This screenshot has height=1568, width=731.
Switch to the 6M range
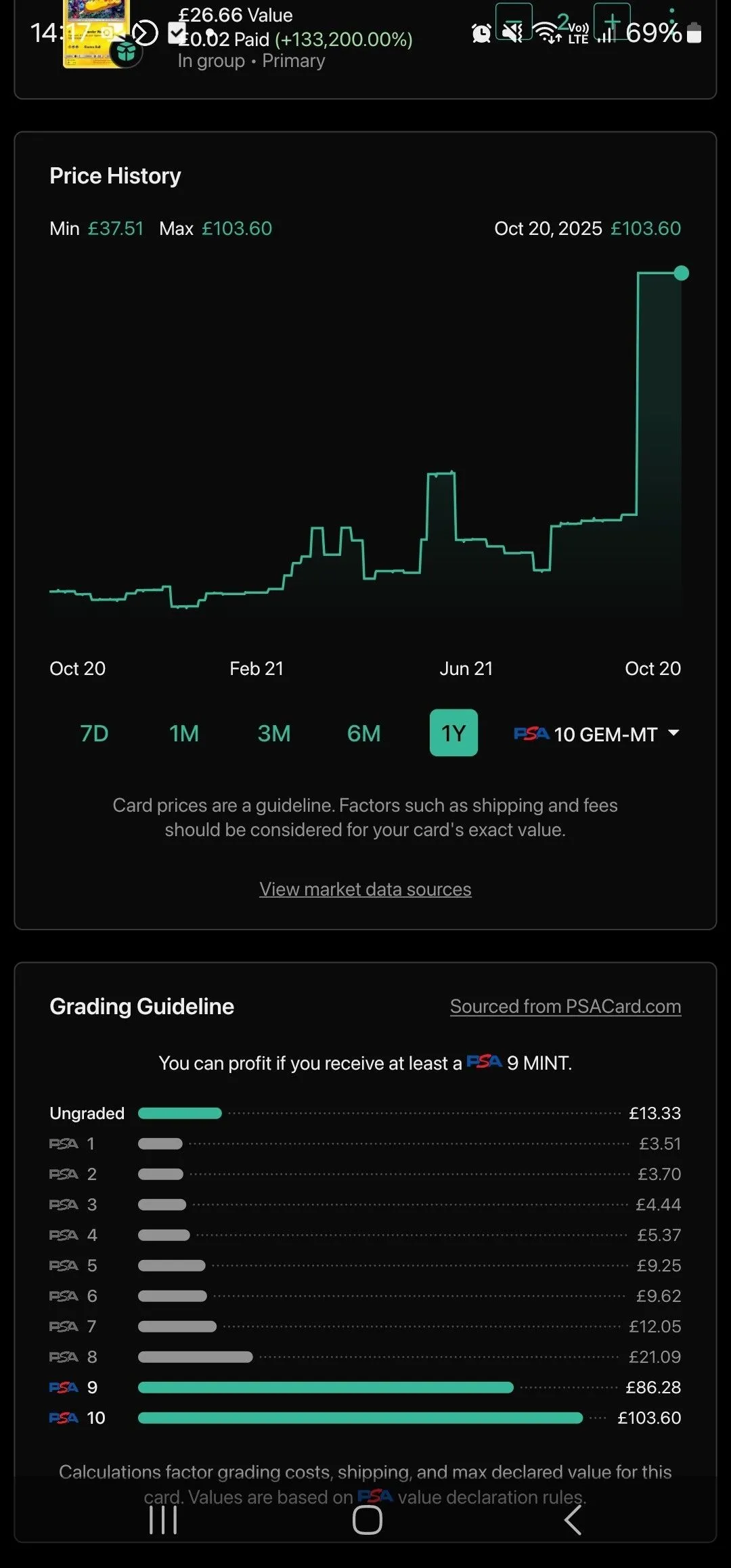[363, 733]
